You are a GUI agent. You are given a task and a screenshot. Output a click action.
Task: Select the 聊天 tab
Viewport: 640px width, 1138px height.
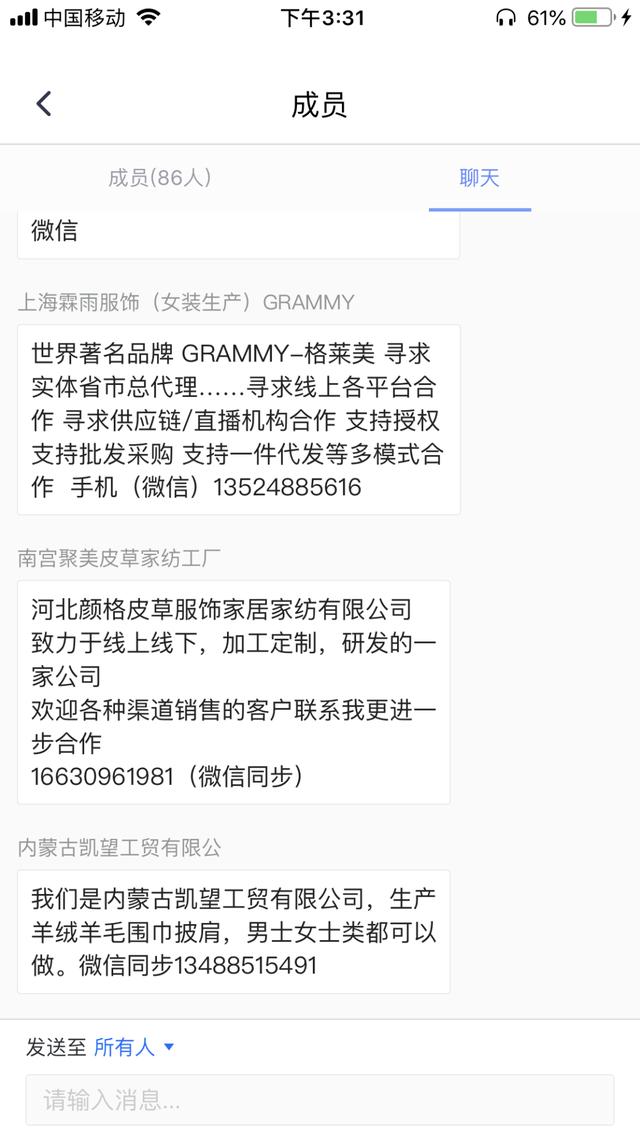(x=480, y=178)
